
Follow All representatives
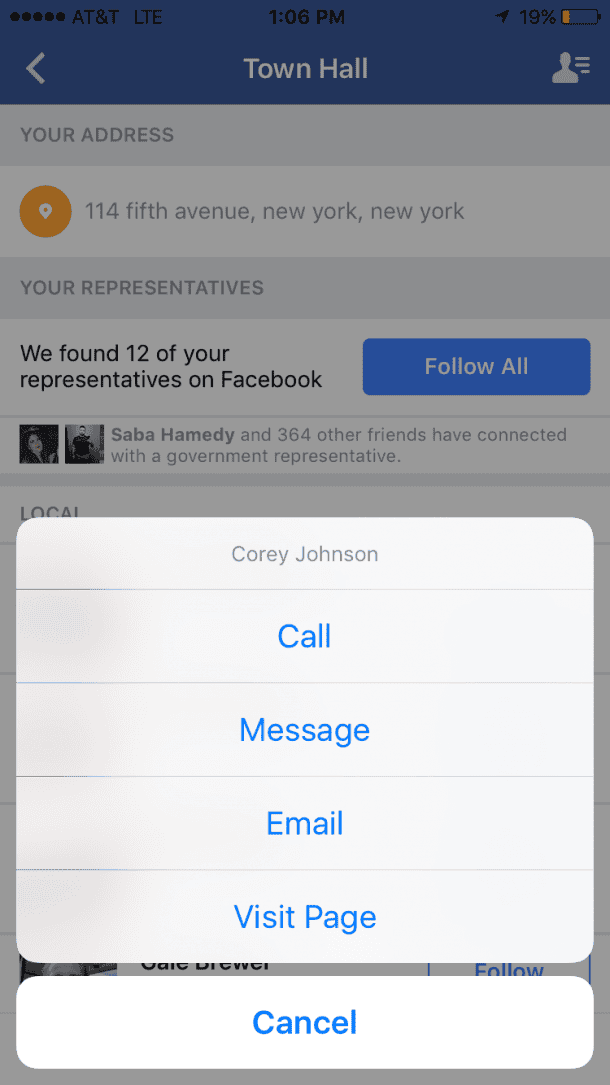click(476, 366)
